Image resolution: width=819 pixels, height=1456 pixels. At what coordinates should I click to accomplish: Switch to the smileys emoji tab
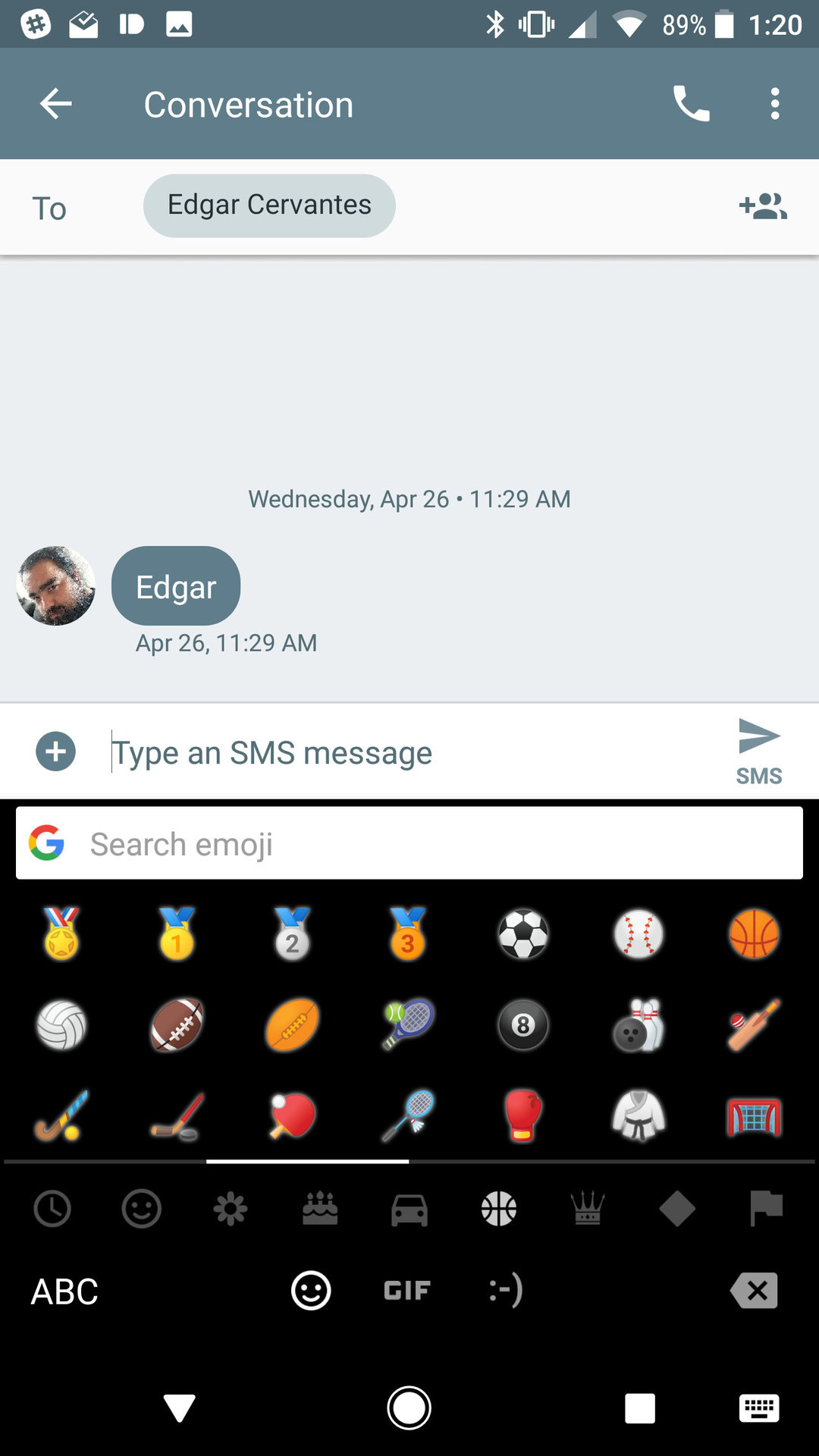tap(142, 1208)
